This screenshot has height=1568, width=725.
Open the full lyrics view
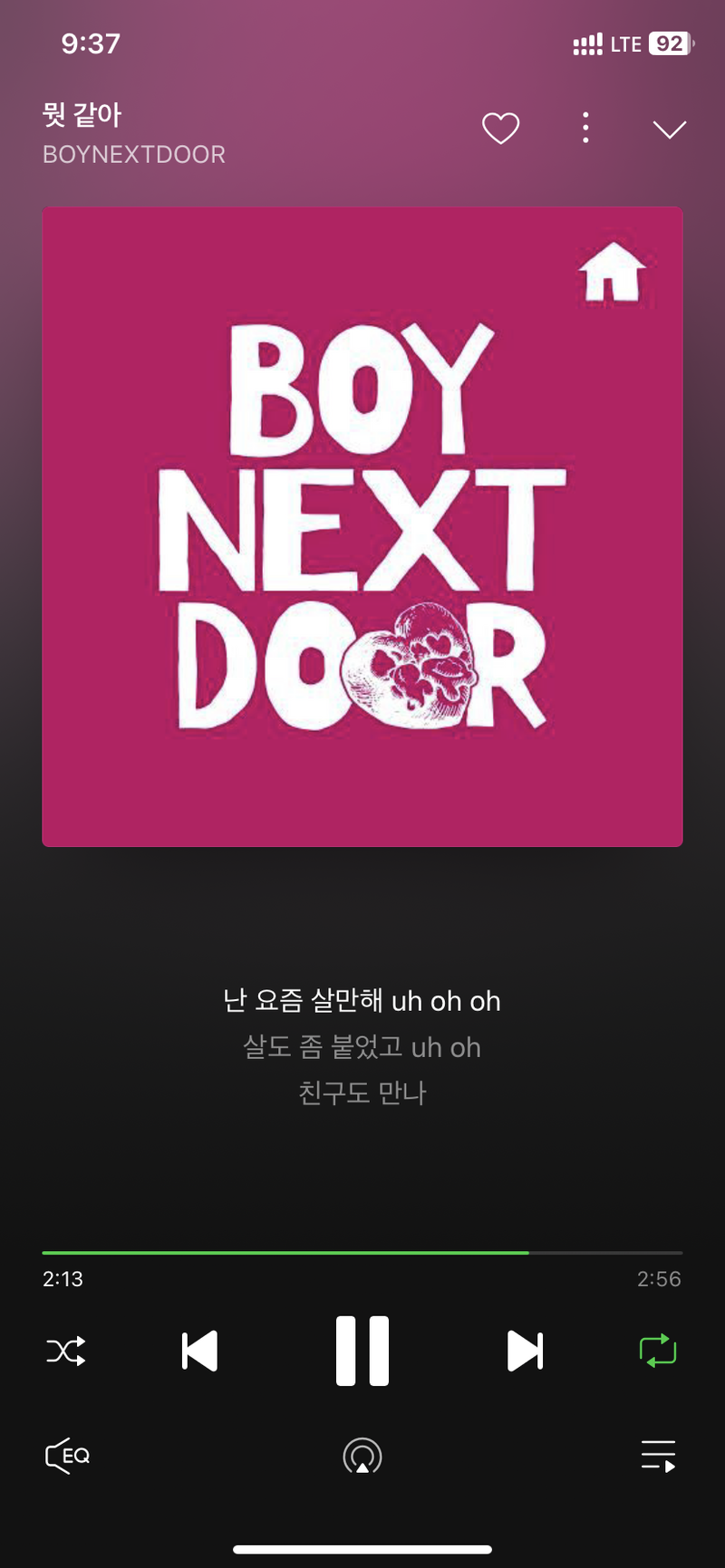tap(362, 1046)
